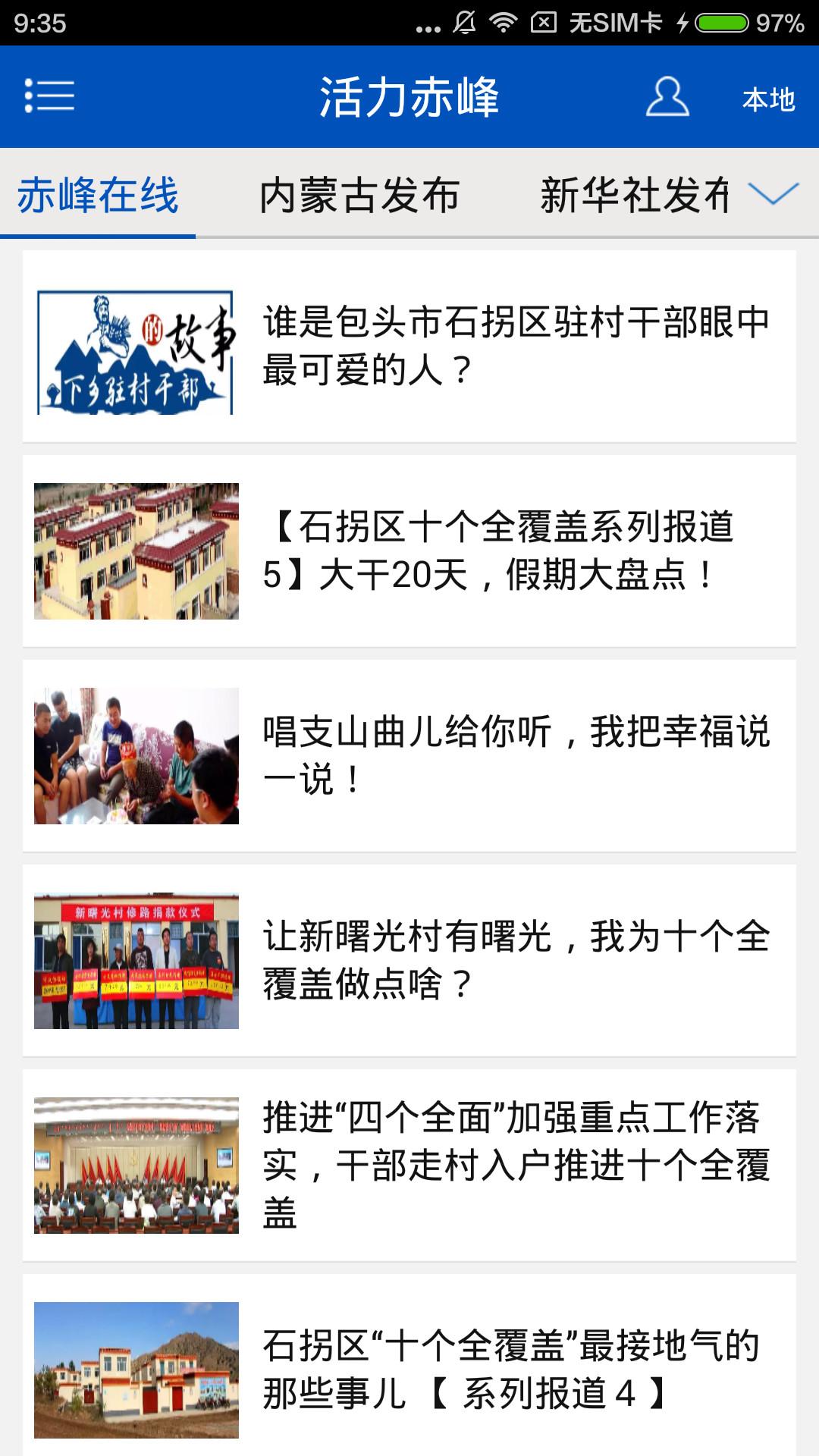Tap the 本地 button
819x1456 pixels.
767,99
